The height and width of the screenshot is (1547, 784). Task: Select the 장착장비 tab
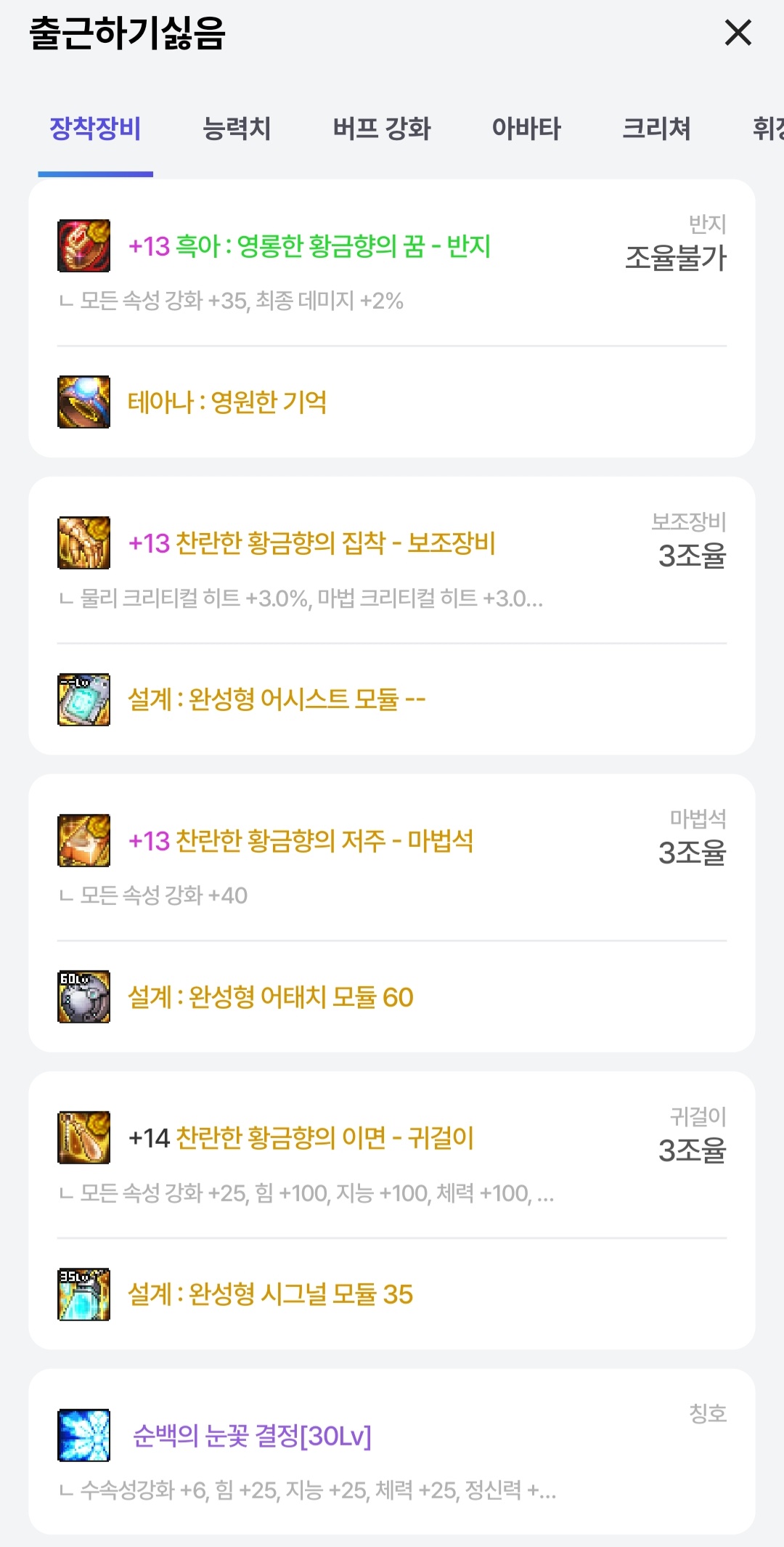click(x=95, y=129)
